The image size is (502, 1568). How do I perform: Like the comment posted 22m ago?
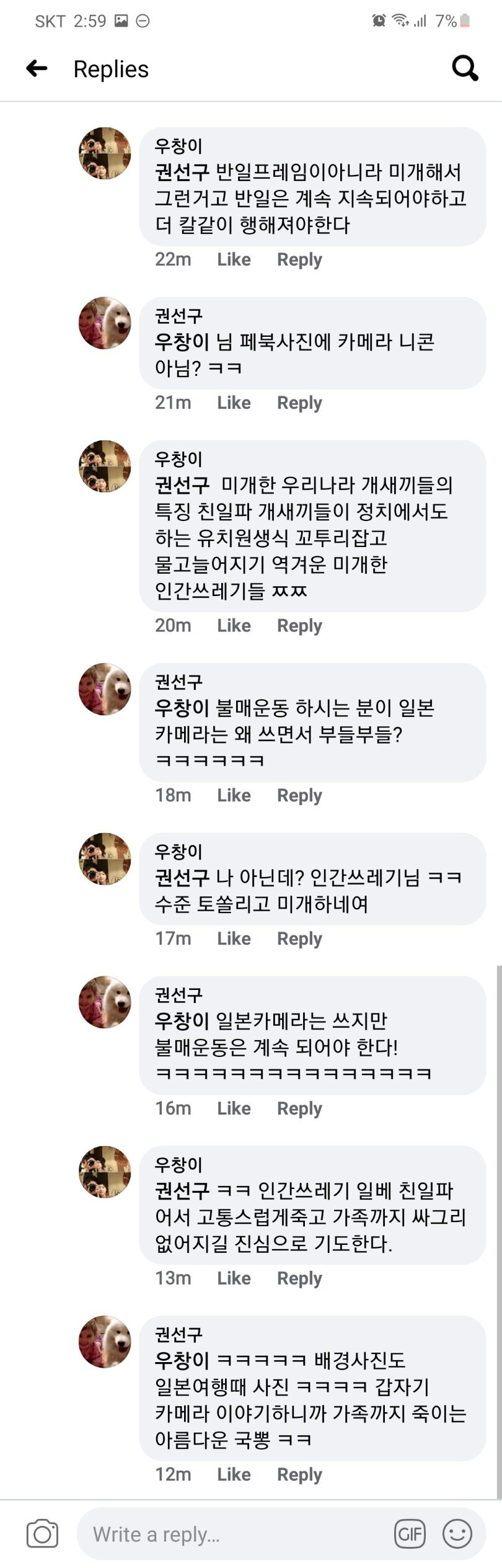[234, 259]
